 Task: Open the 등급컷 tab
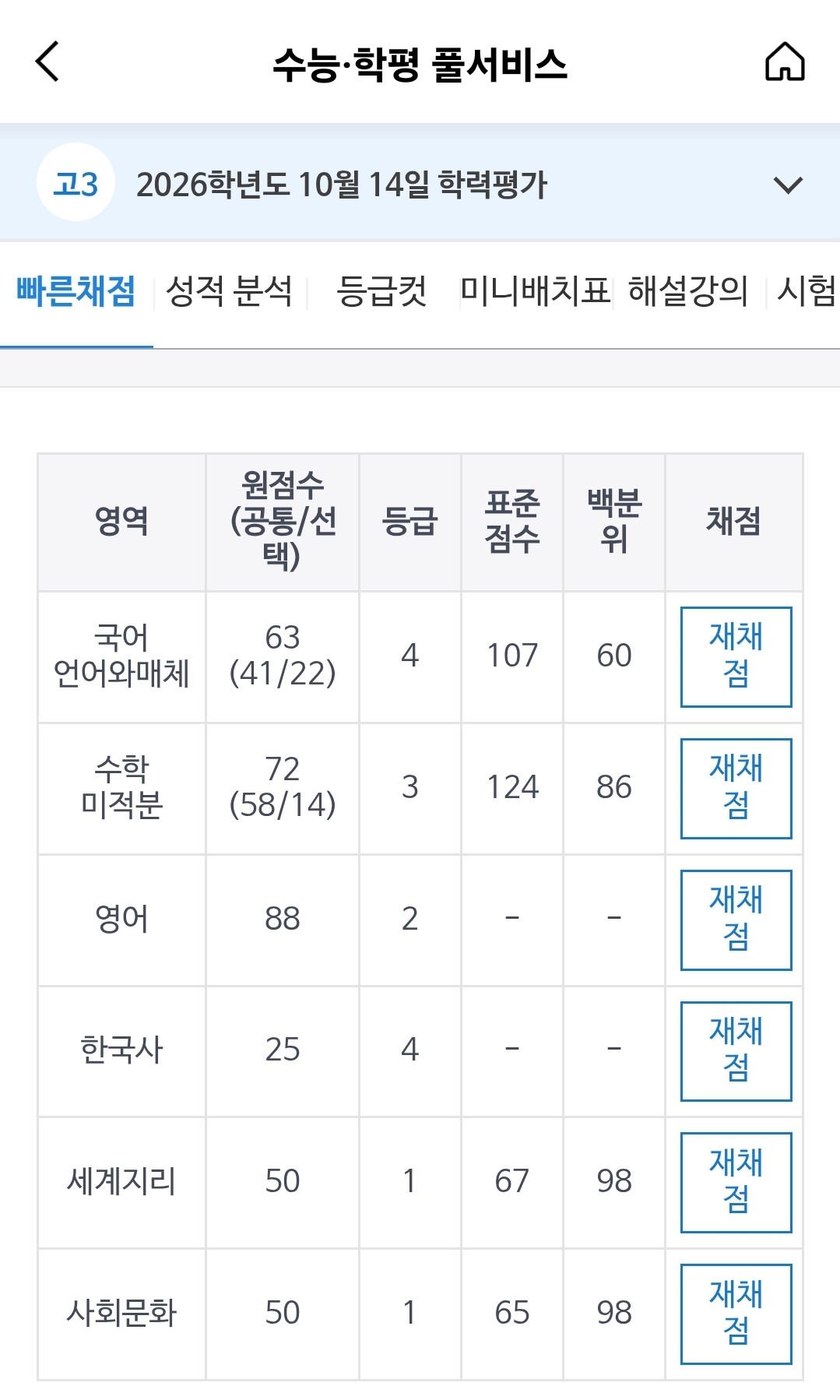point(381,292)
